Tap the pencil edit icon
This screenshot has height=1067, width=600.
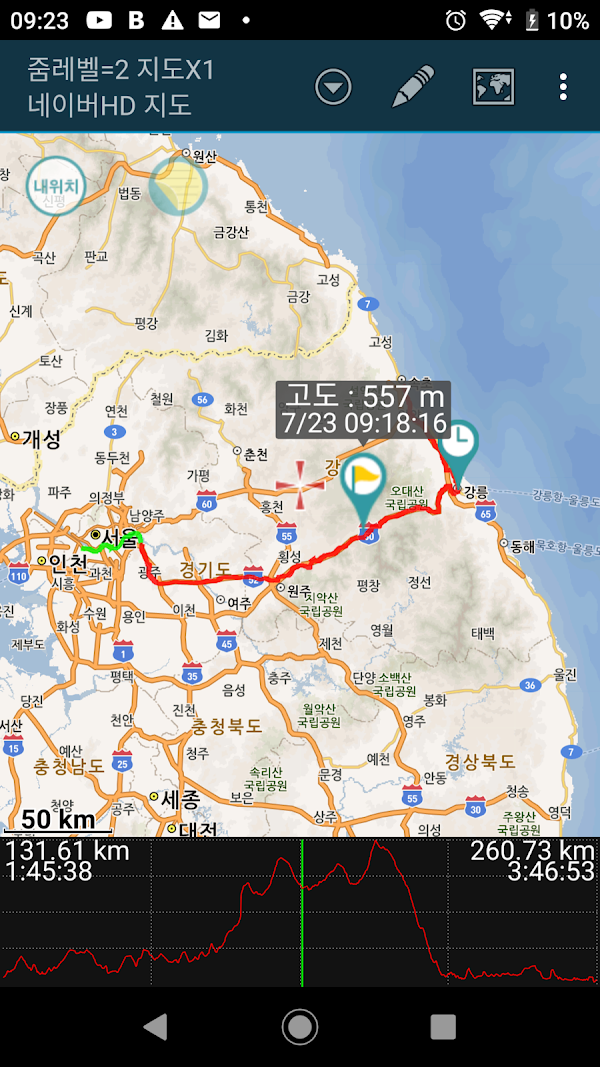[413, 86]
